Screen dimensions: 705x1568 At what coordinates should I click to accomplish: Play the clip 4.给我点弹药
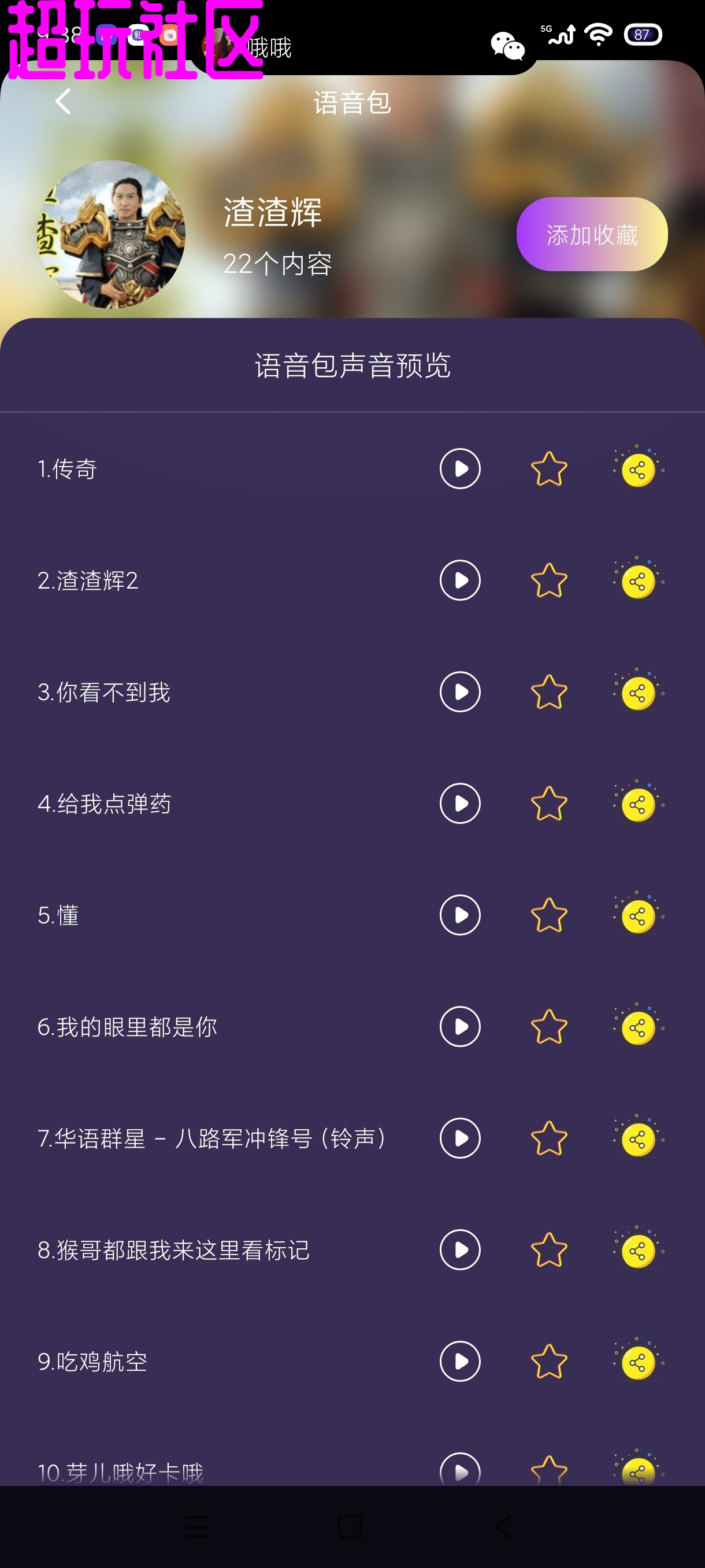461,804
